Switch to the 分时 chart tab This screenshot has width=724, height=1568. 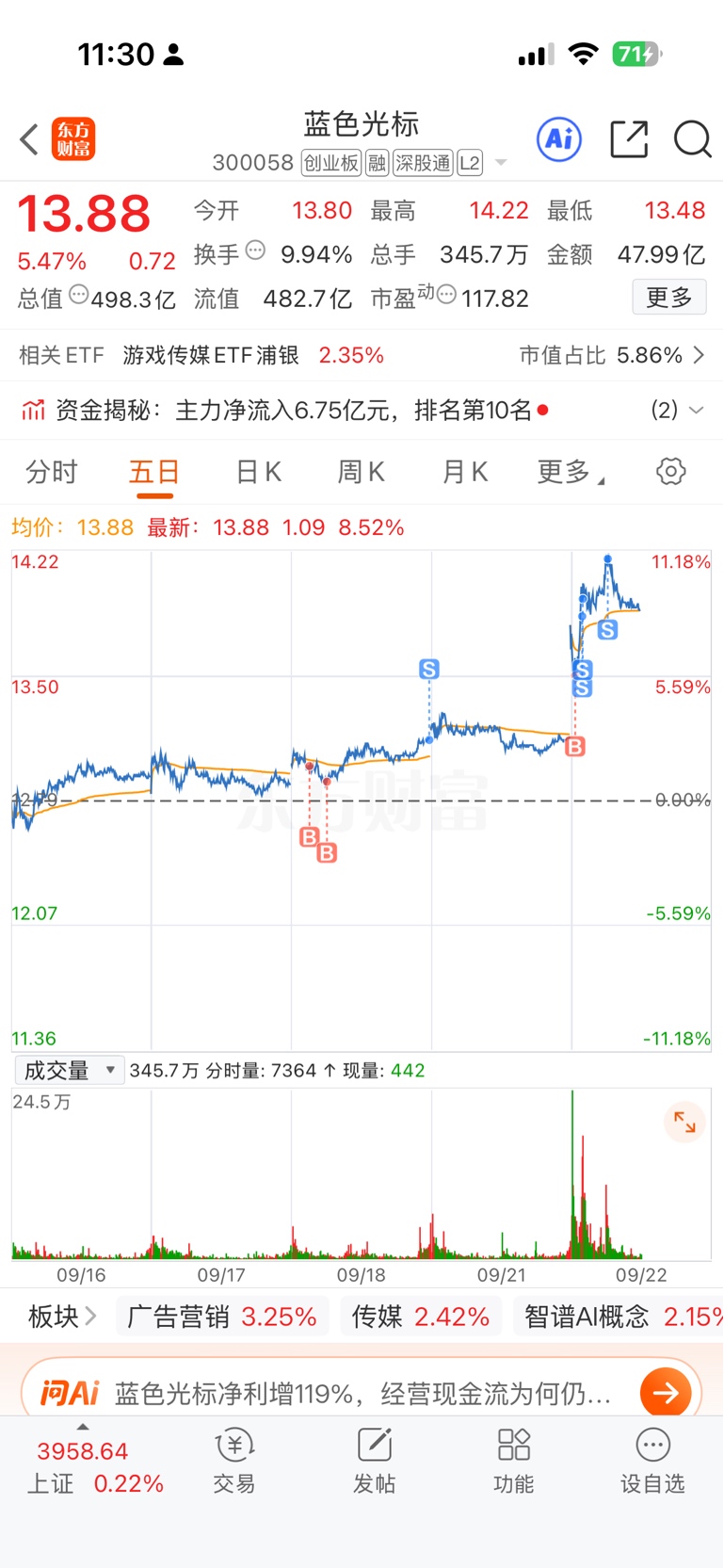tap(52, 472)
